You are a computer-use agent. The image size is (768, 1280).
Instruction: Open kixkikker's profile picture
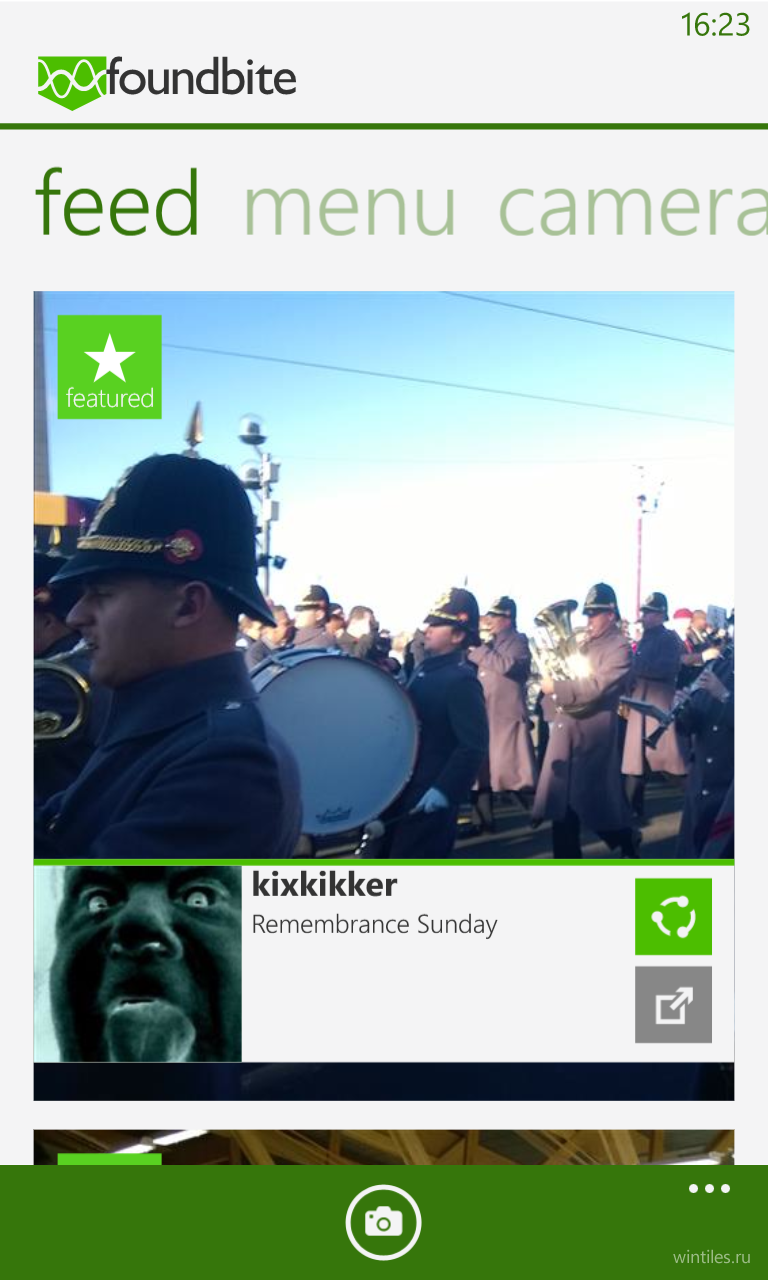(x=138, y=963)
